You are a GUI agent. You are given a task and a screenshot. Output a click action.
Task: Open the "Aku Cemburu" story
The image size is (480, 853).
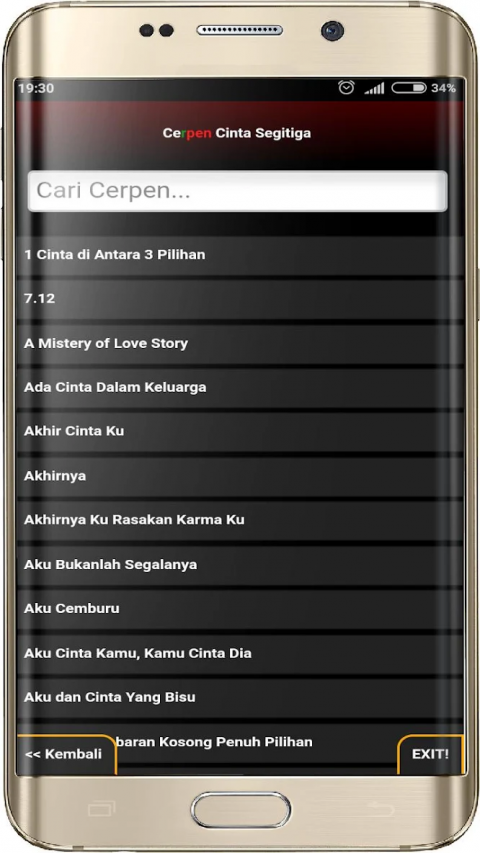pos(240,609)
